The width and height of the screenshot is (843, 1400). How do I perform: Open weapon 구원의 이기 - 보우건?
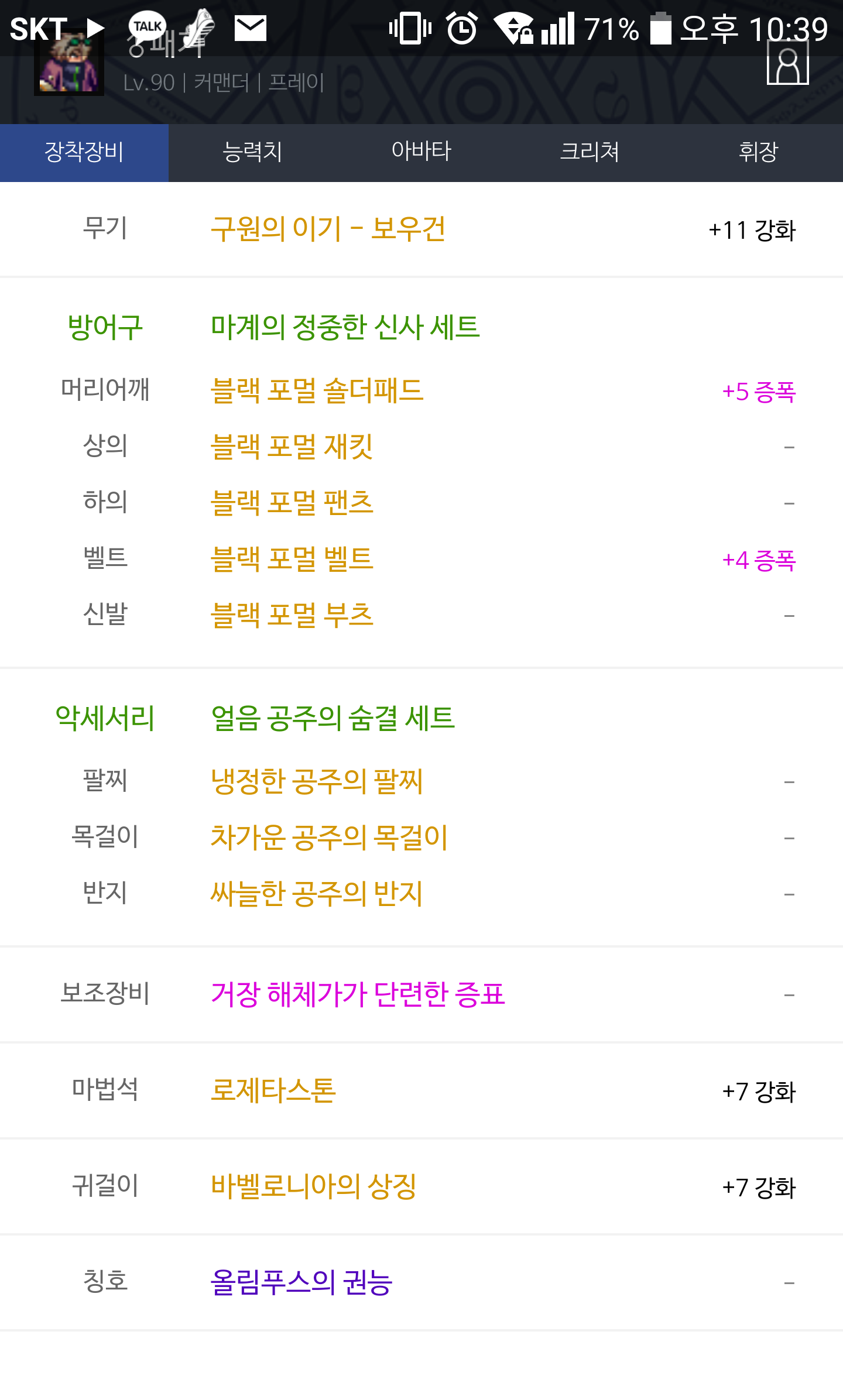328,229
